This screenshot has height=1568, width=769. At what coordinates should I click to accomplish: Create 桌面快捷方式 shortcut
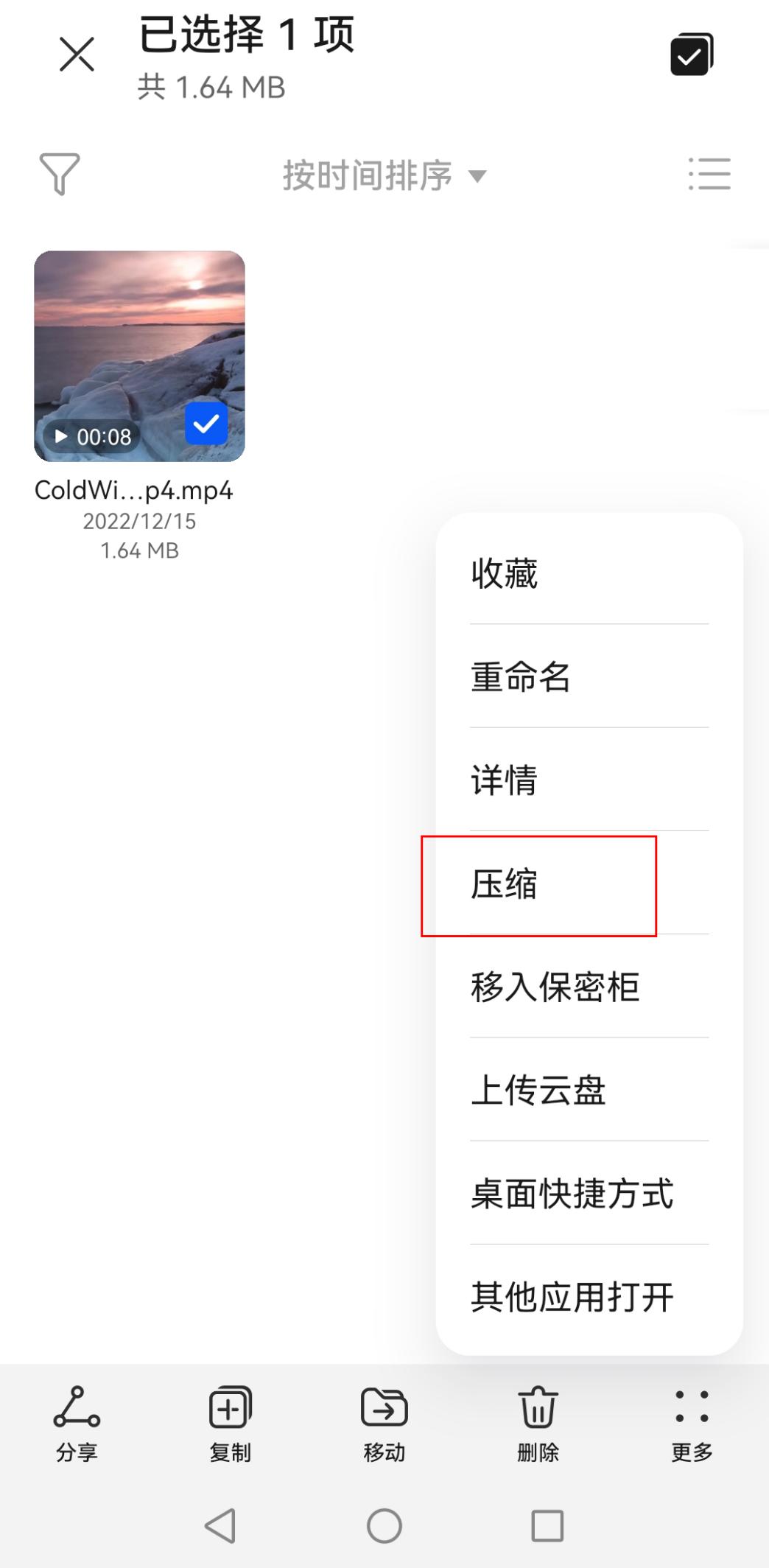point(589,1192)
